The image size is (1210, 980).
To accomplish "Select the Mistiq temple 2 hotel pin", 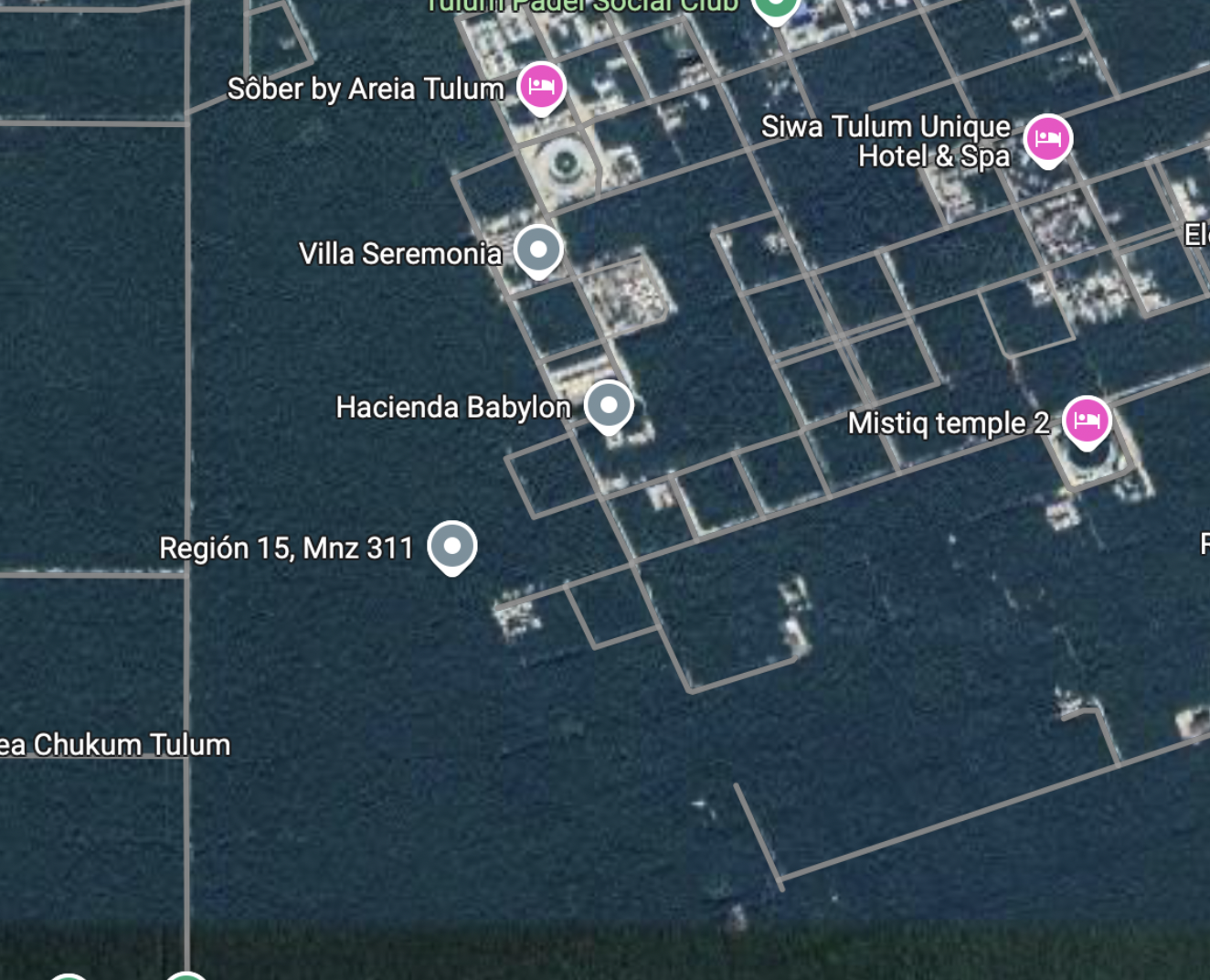I will [x=1086, y=421].
